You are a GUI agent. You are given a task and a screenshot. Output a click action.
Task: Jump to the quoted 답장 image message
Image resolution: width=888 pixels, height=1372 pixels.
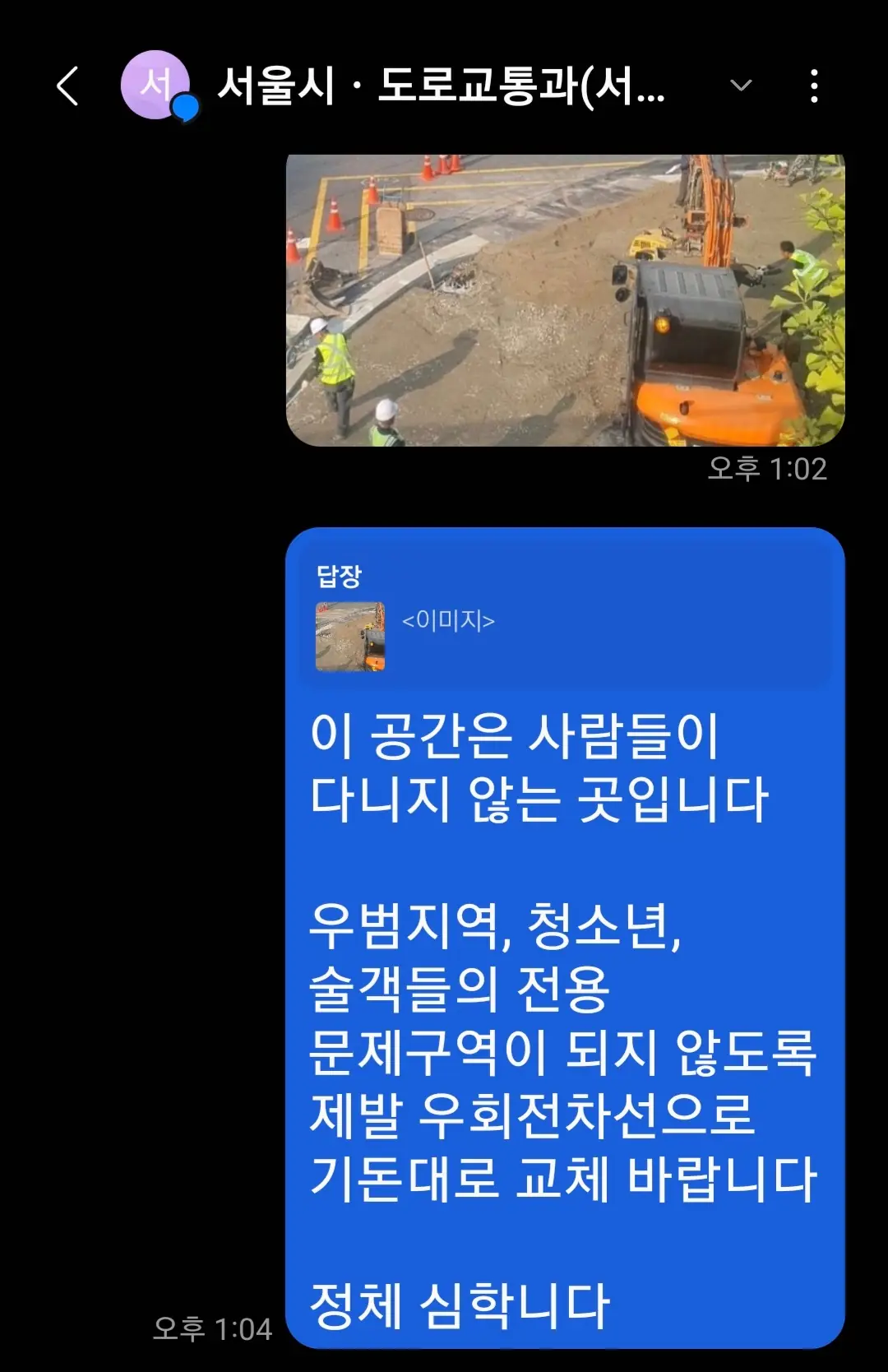coord(565,621)
